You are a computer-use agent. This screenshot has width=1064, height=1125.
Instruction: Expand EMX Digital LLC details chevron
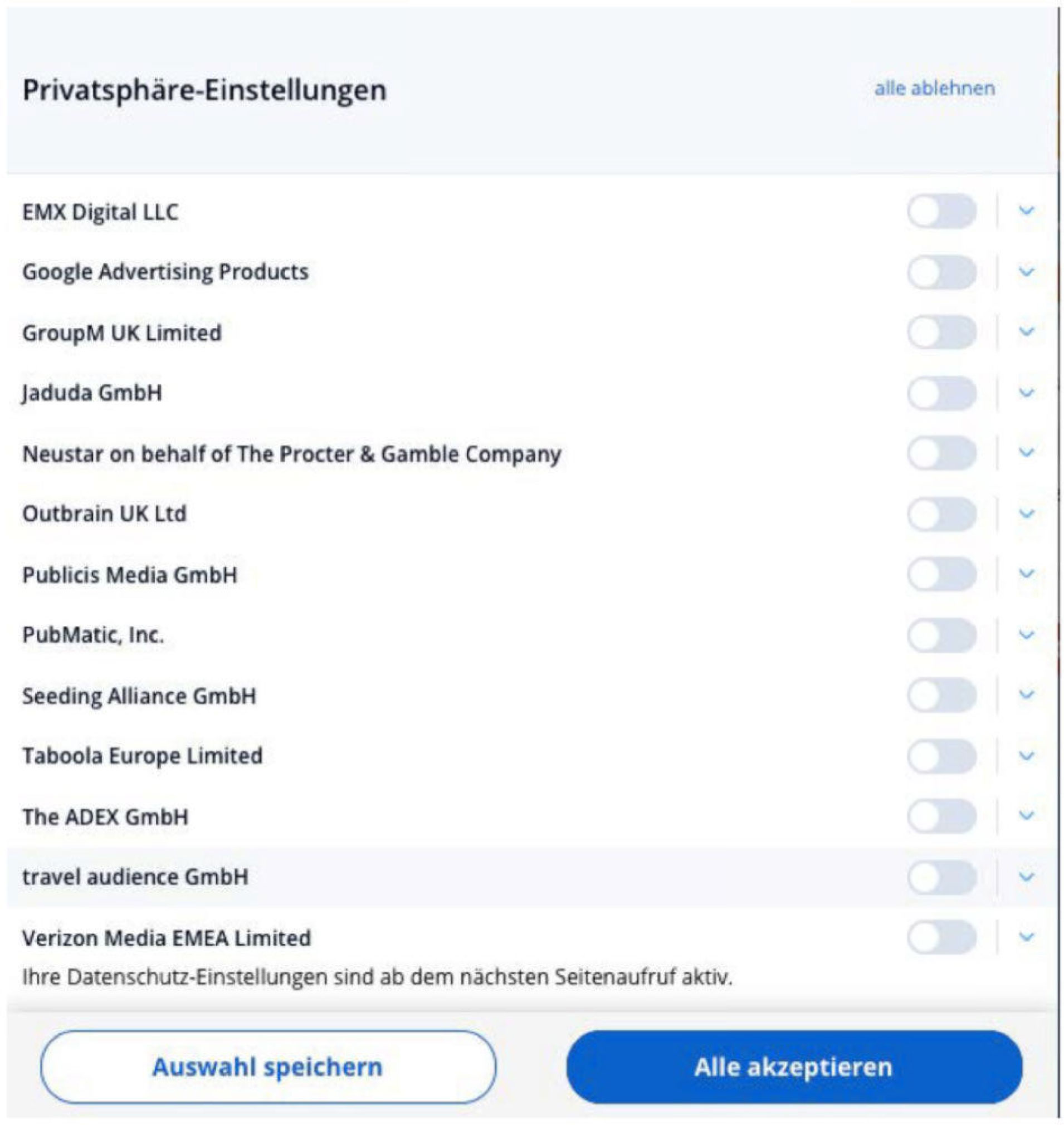click(1026, 212)
